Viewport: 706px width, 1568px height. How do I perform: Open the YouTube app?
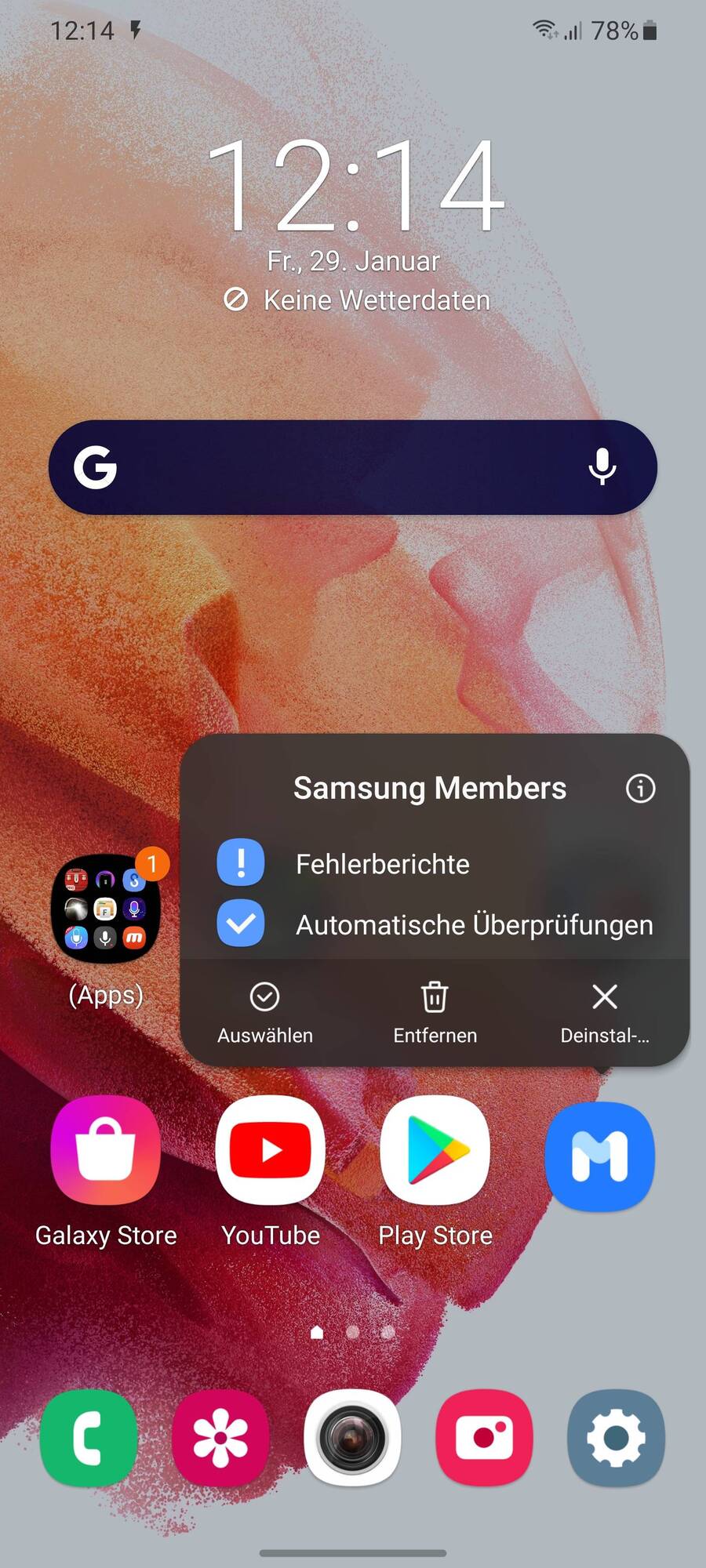pyautogui.click(x=271, y=1150)
